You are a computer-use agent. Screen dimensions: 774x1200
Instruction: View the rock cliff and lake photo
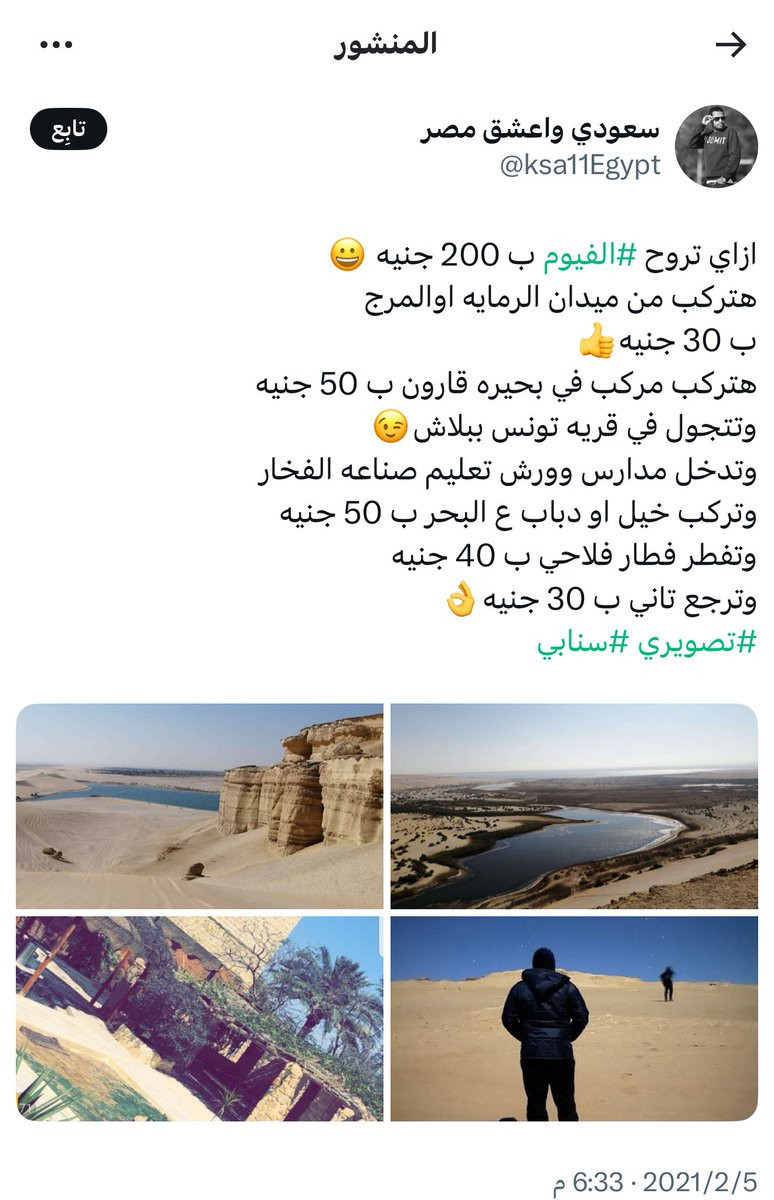click(199, 806)
